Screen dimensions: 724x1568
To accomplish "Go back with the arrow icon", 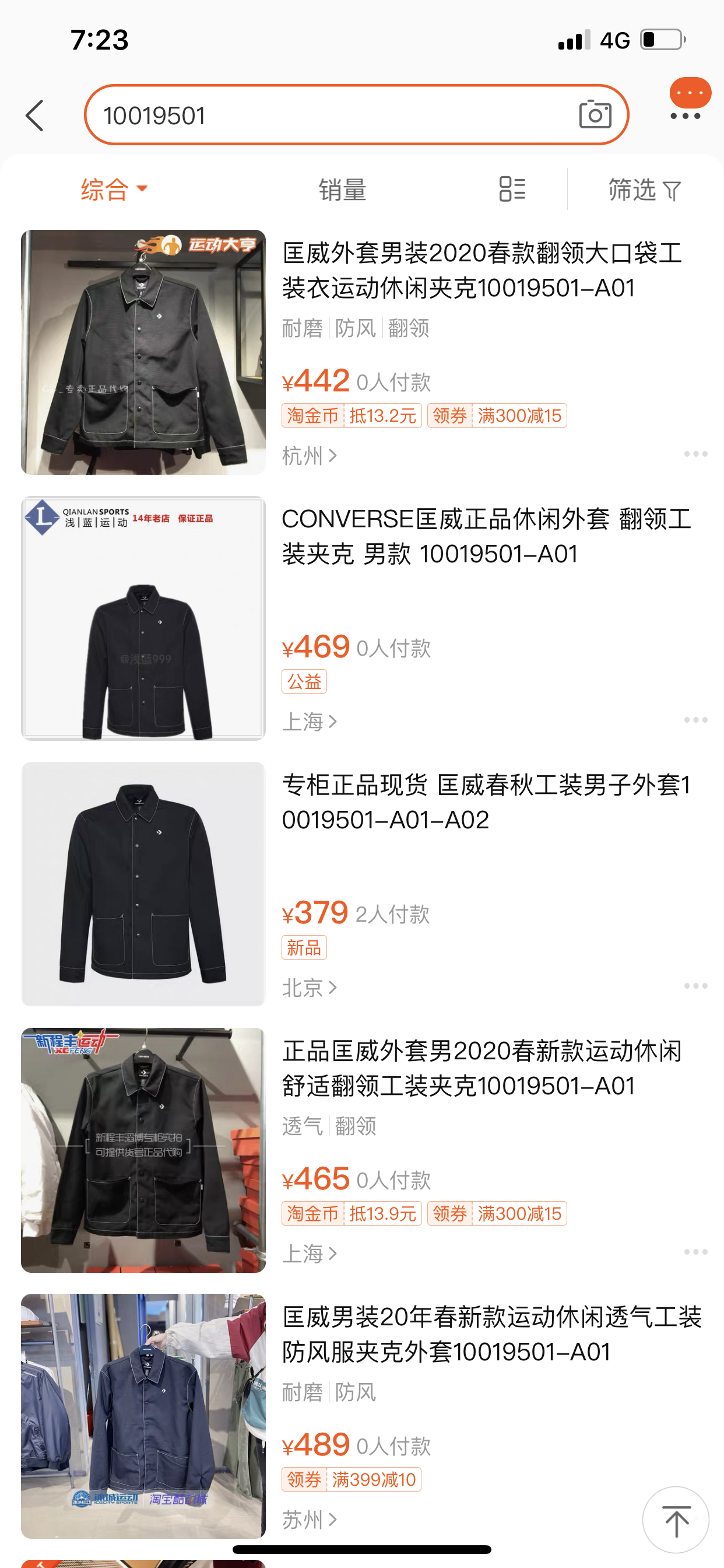I will [36, 116].
